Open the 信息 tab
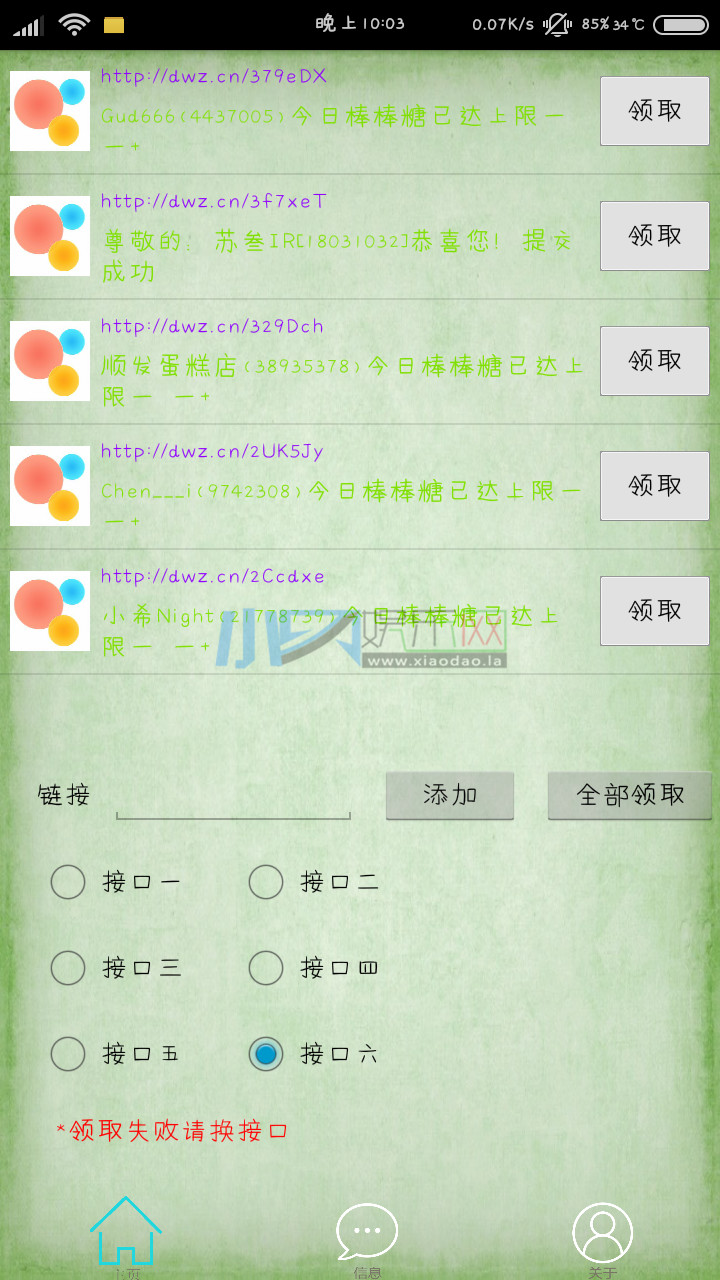The width and height of the screenshot is (720, 1280). (367, 1240)
